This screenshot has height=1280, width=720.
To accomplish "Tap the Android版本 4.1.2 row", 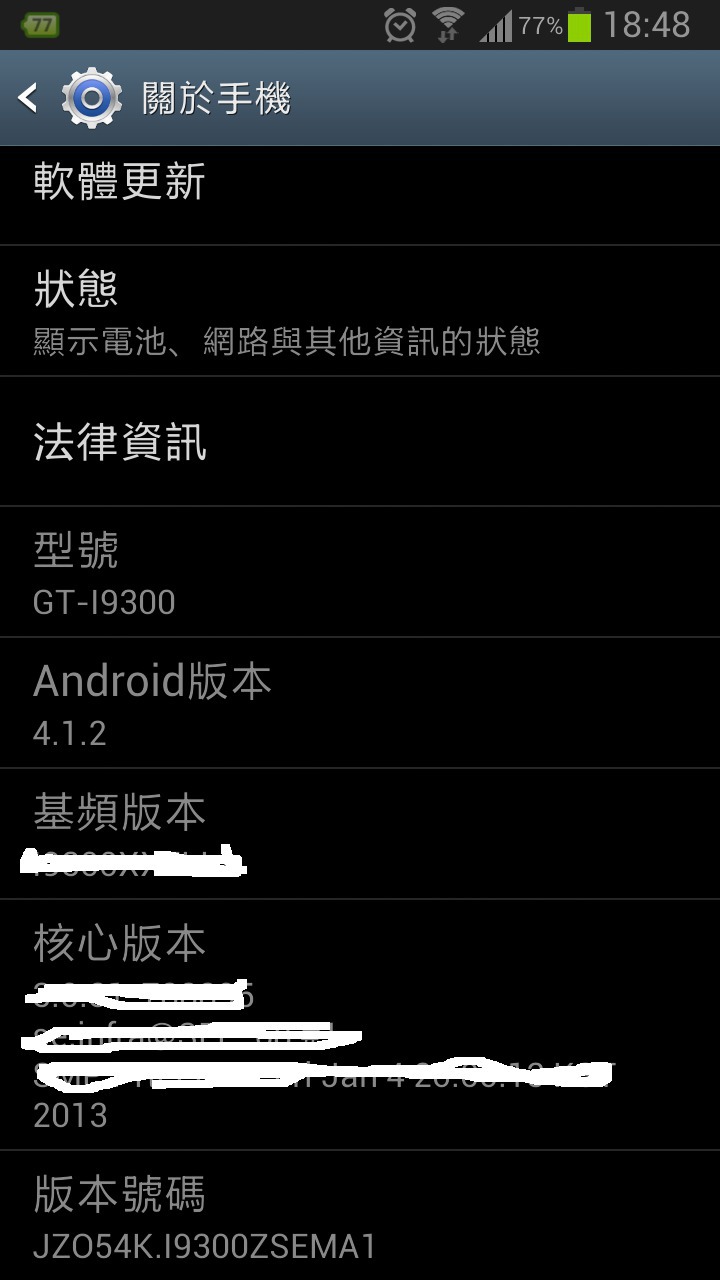I will tap(360, 703).
